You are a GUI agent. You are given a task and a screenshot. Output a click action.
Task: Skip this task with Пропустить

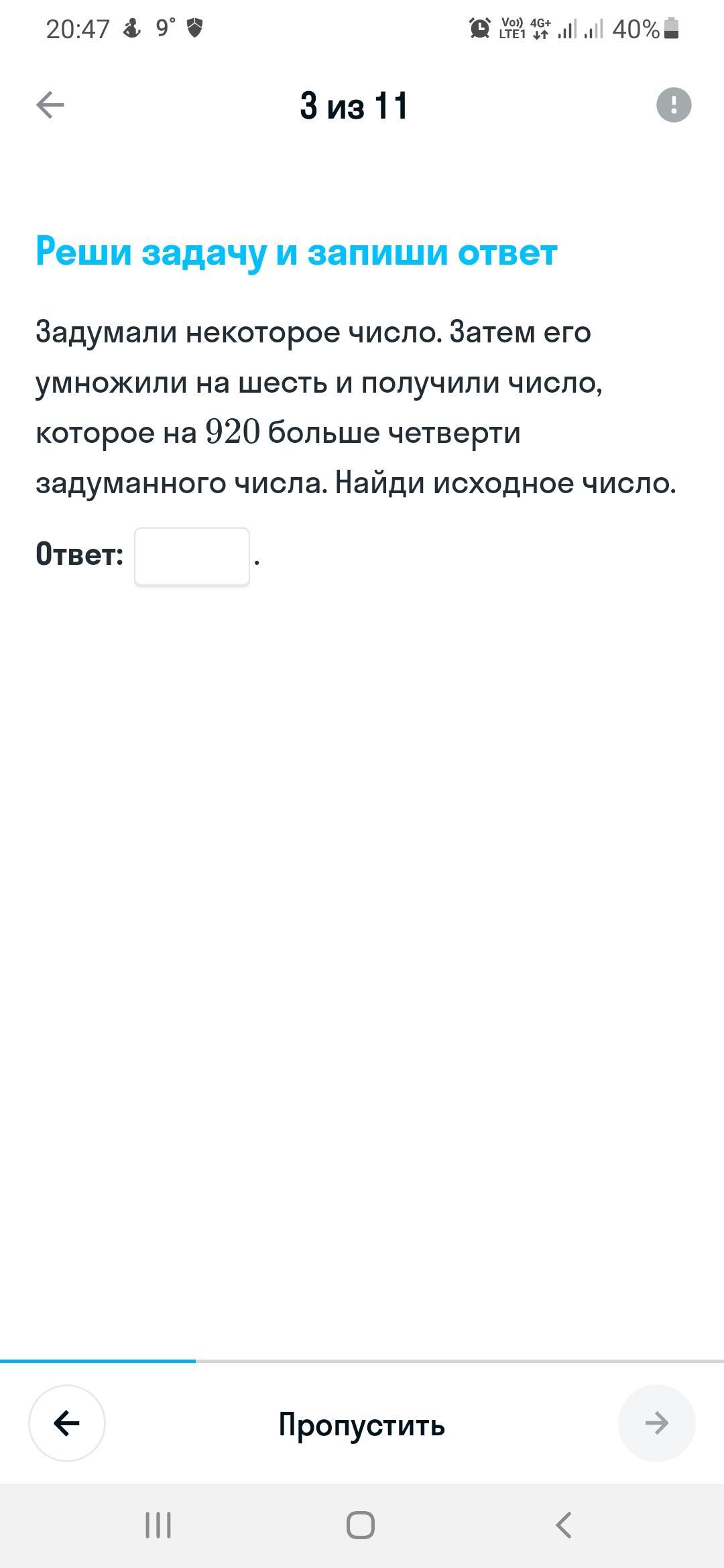(x=361, y=1424)
